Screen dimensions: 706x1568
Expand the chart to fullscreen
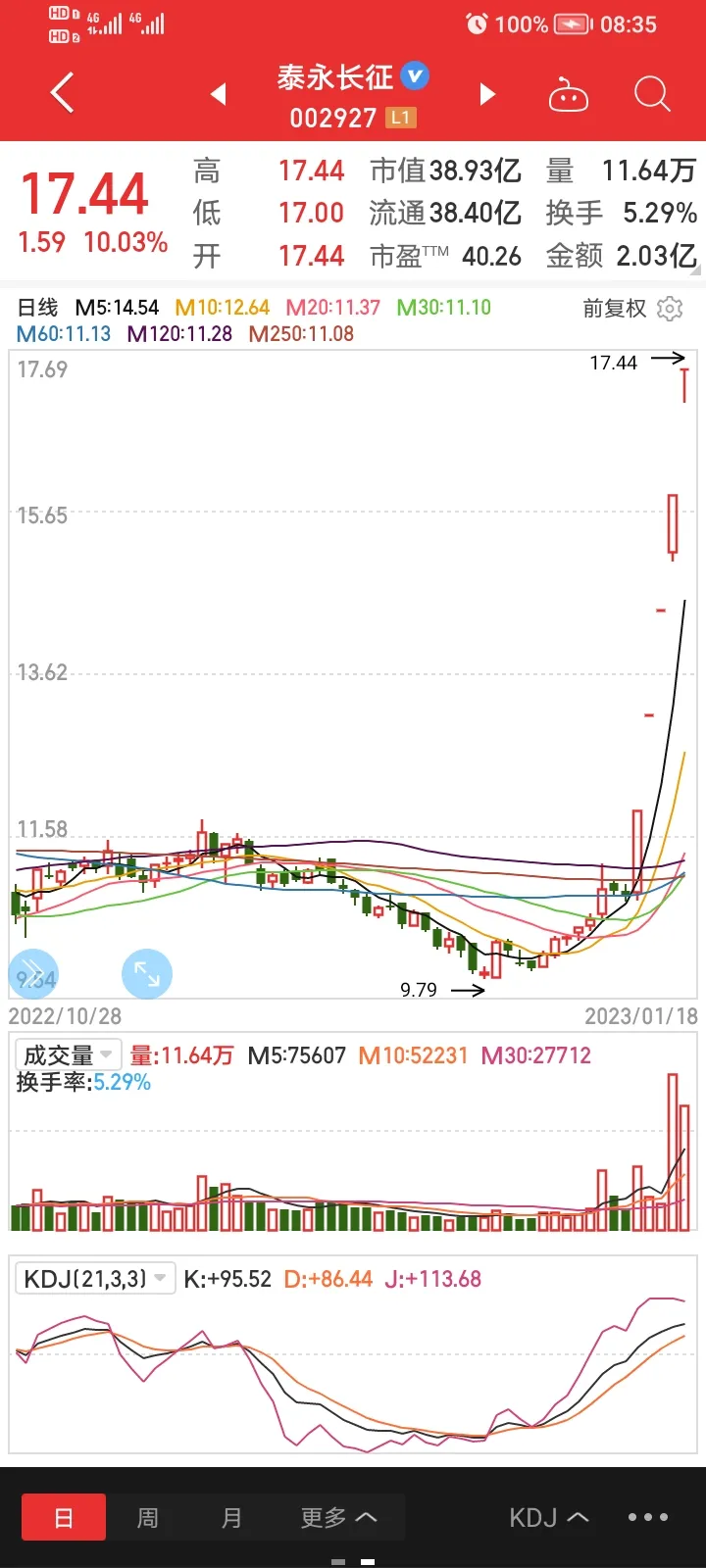click(x=147, y=973)
